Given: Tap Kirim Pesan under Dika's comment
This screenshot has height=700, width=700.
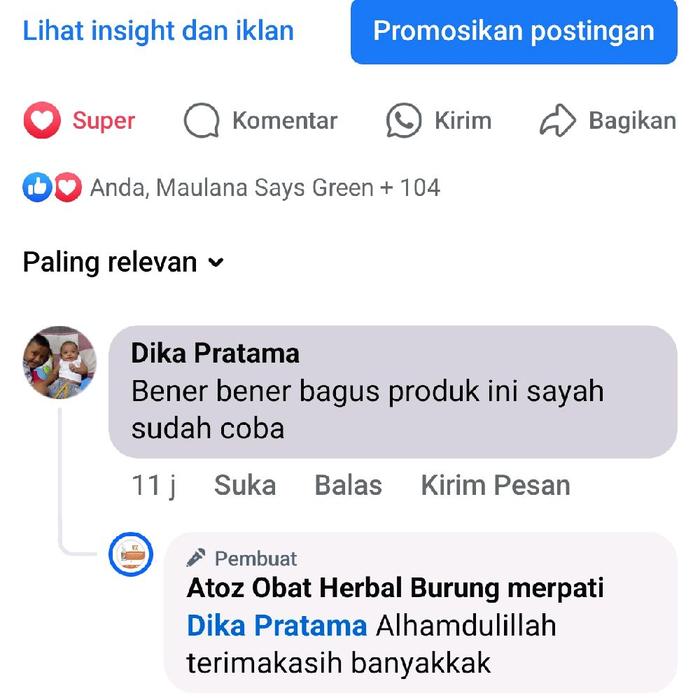Looking at the screenshot, I should (495, 485).
